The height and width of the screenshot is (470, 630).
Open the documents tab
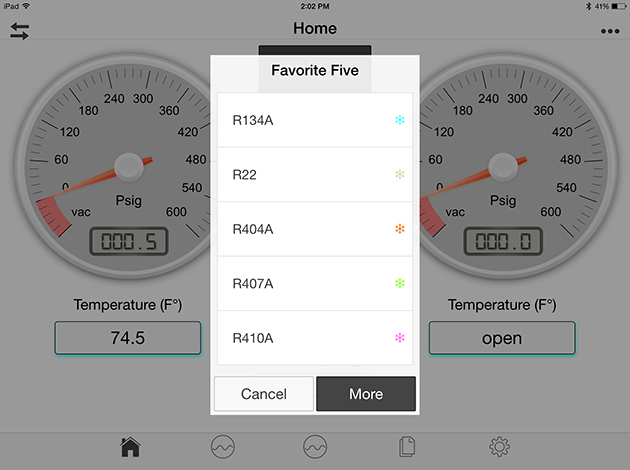click(x=407, y=447)
